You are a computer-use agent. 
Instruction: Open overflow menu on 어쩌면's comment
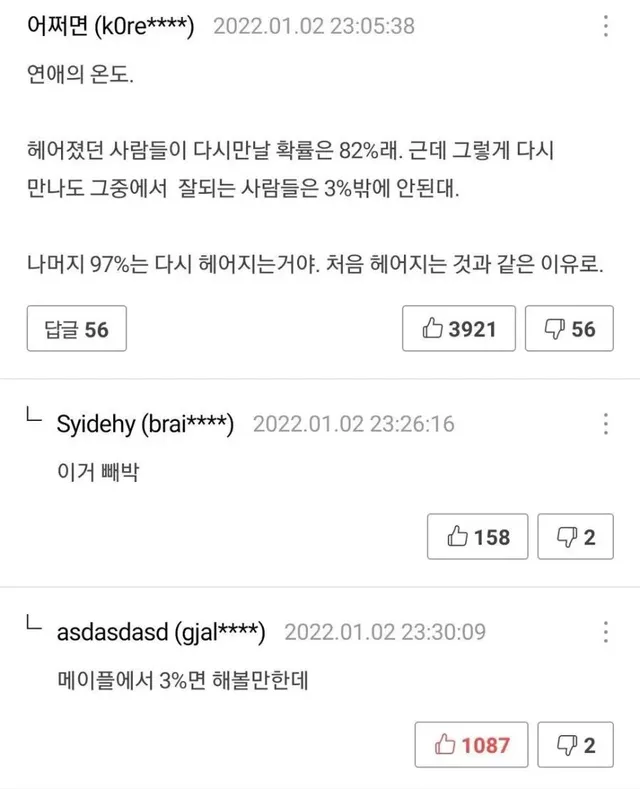(604, 25)
